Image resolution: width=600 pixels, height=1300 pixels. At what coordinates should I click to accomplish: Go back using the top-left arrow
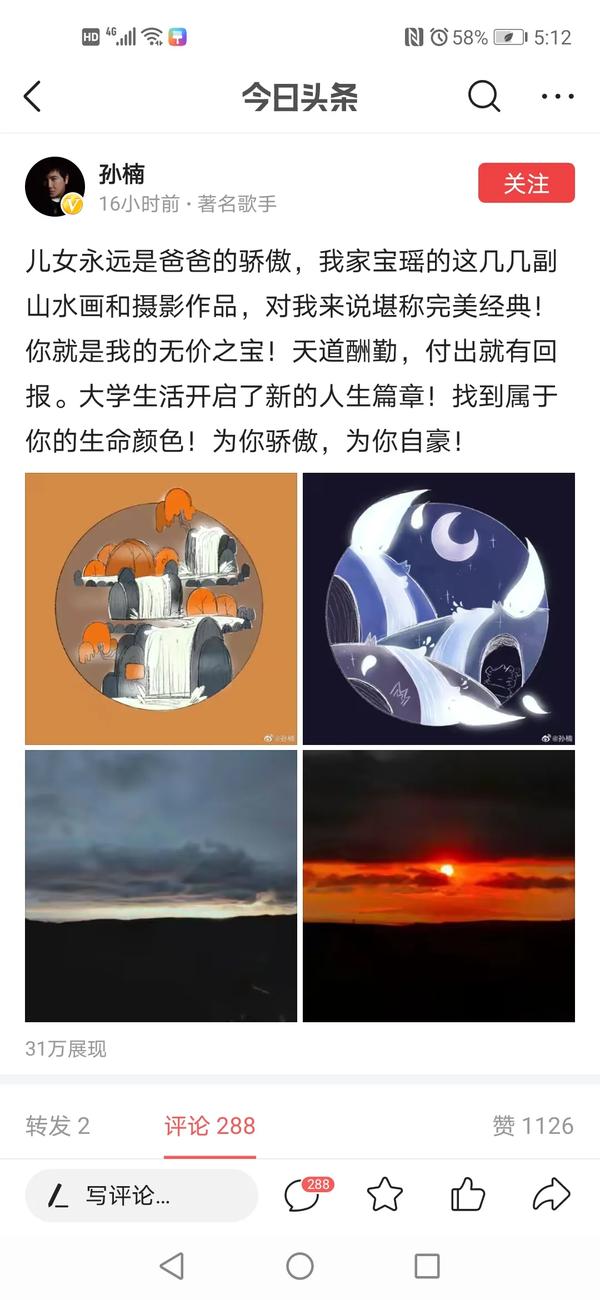point(33,97)
